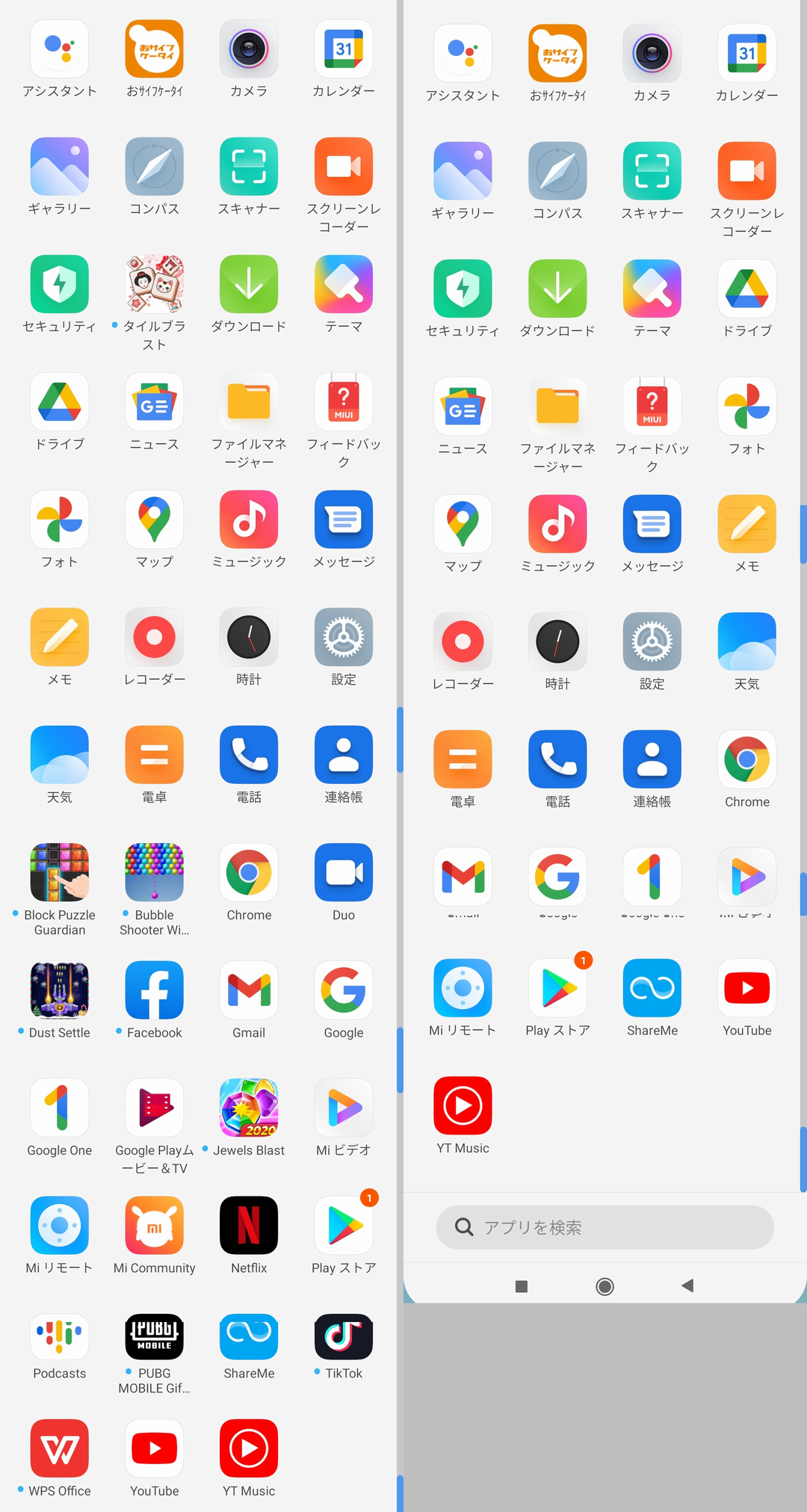Open the Mi Community app
807x1512 pixels.
(154, 1226)
